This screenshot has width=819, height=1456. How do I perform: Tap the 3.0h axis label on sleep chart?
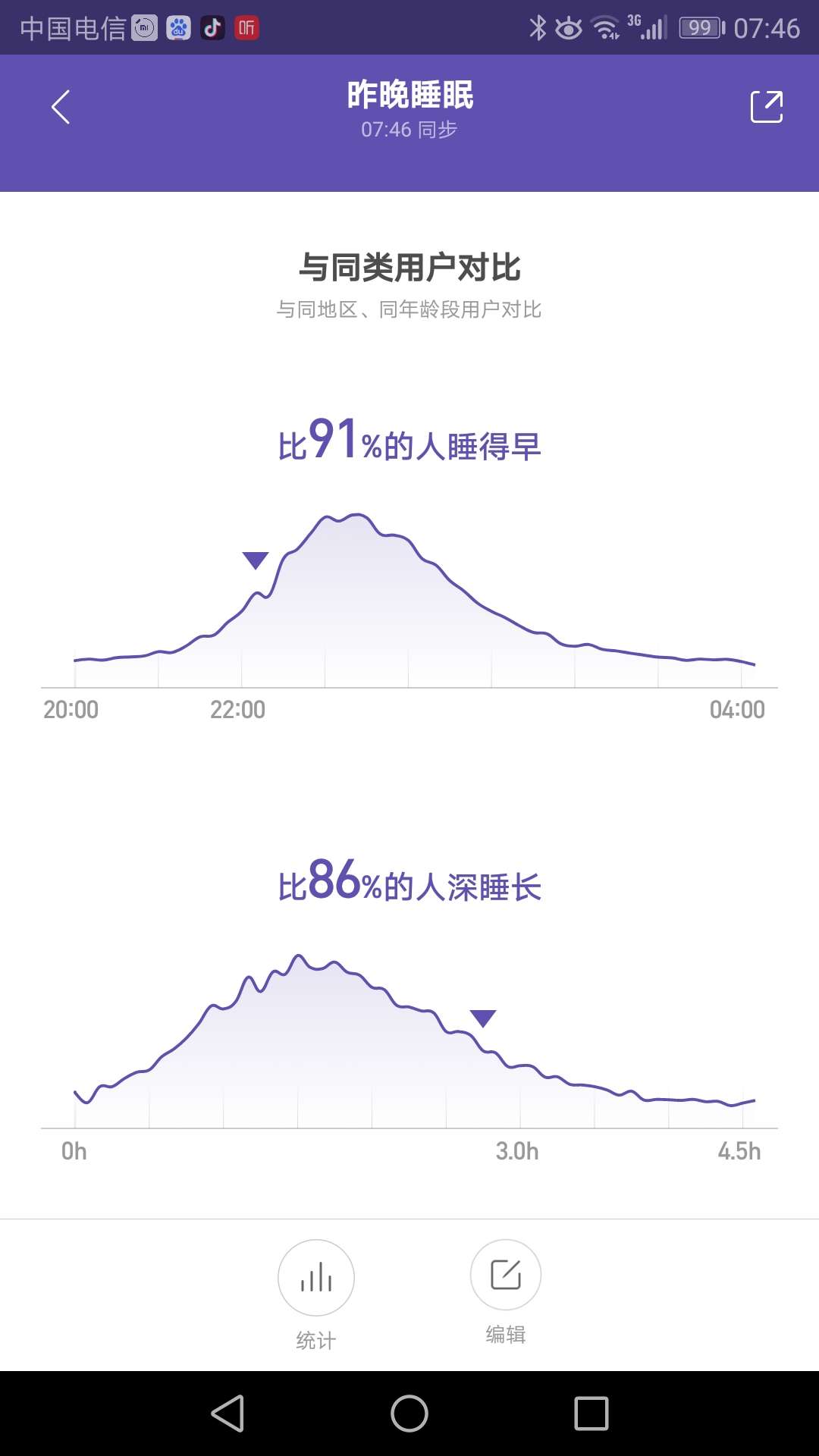tap(519, 1151)
